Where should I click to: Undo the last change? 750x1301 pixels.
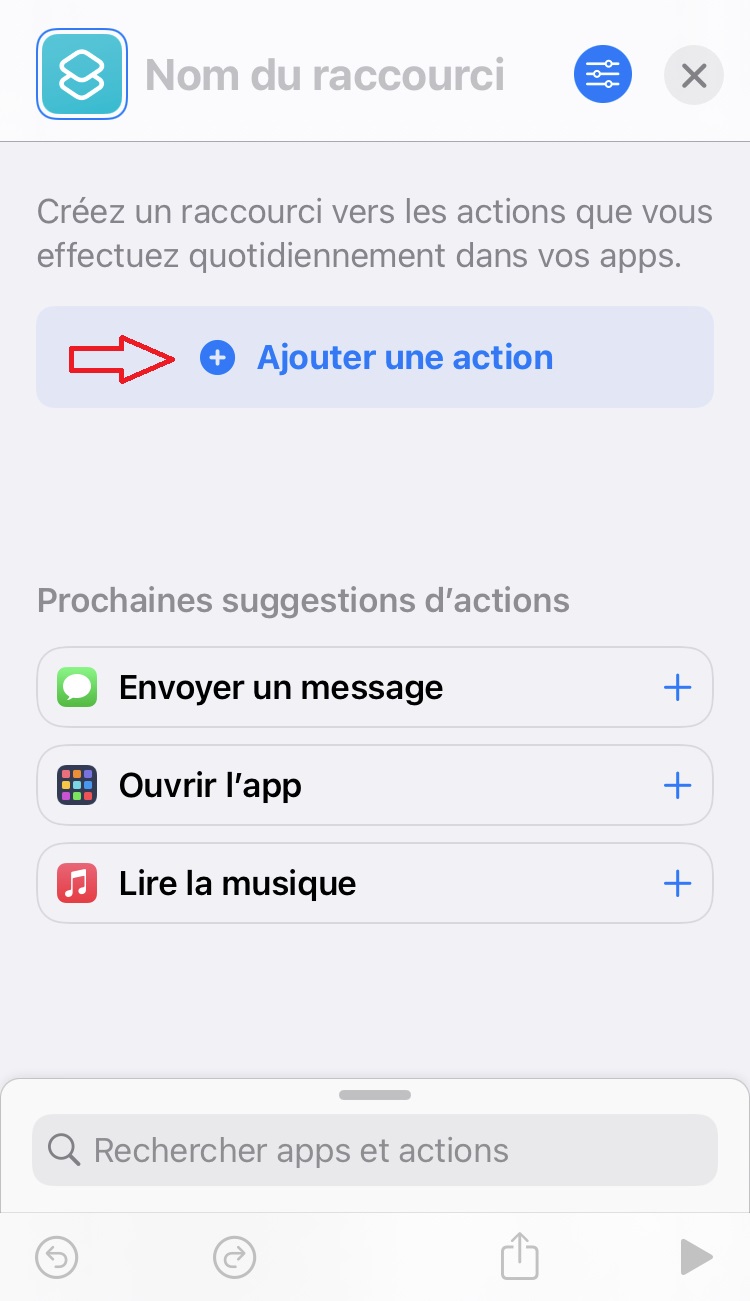pyautogui.click(x=56, y=1257)
